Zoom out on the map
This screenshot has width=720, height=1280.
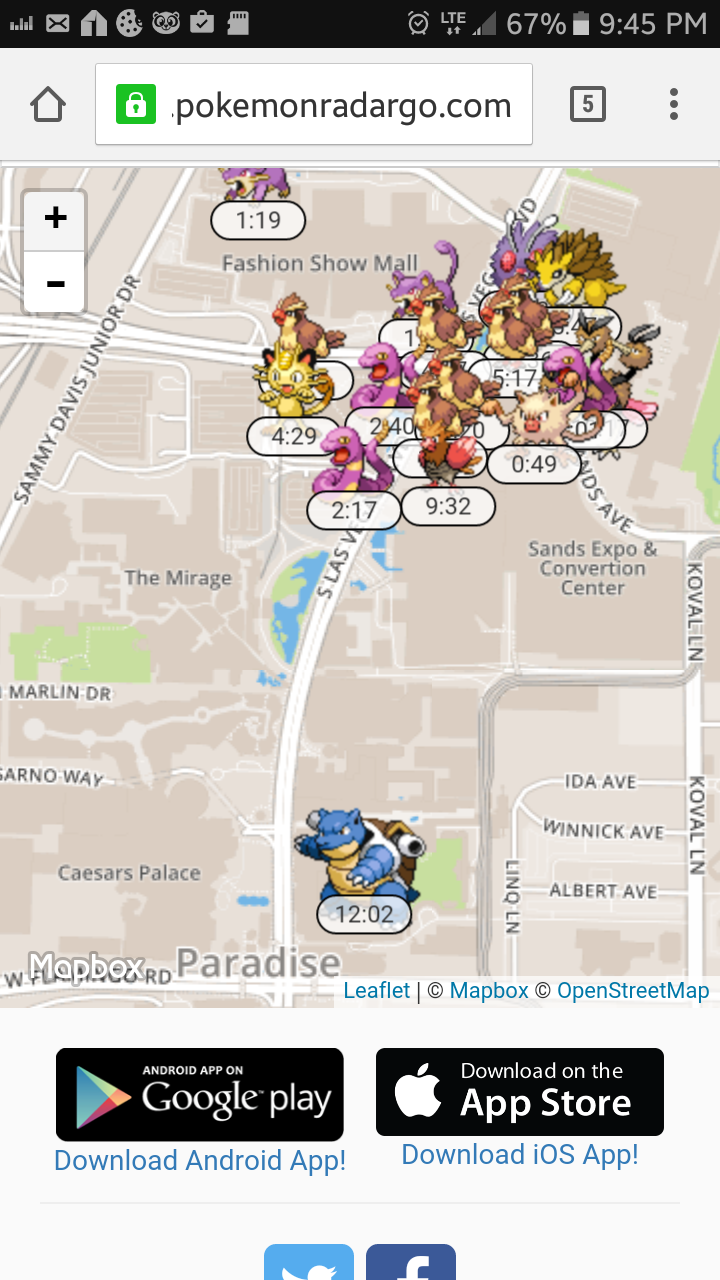[55, 283]
